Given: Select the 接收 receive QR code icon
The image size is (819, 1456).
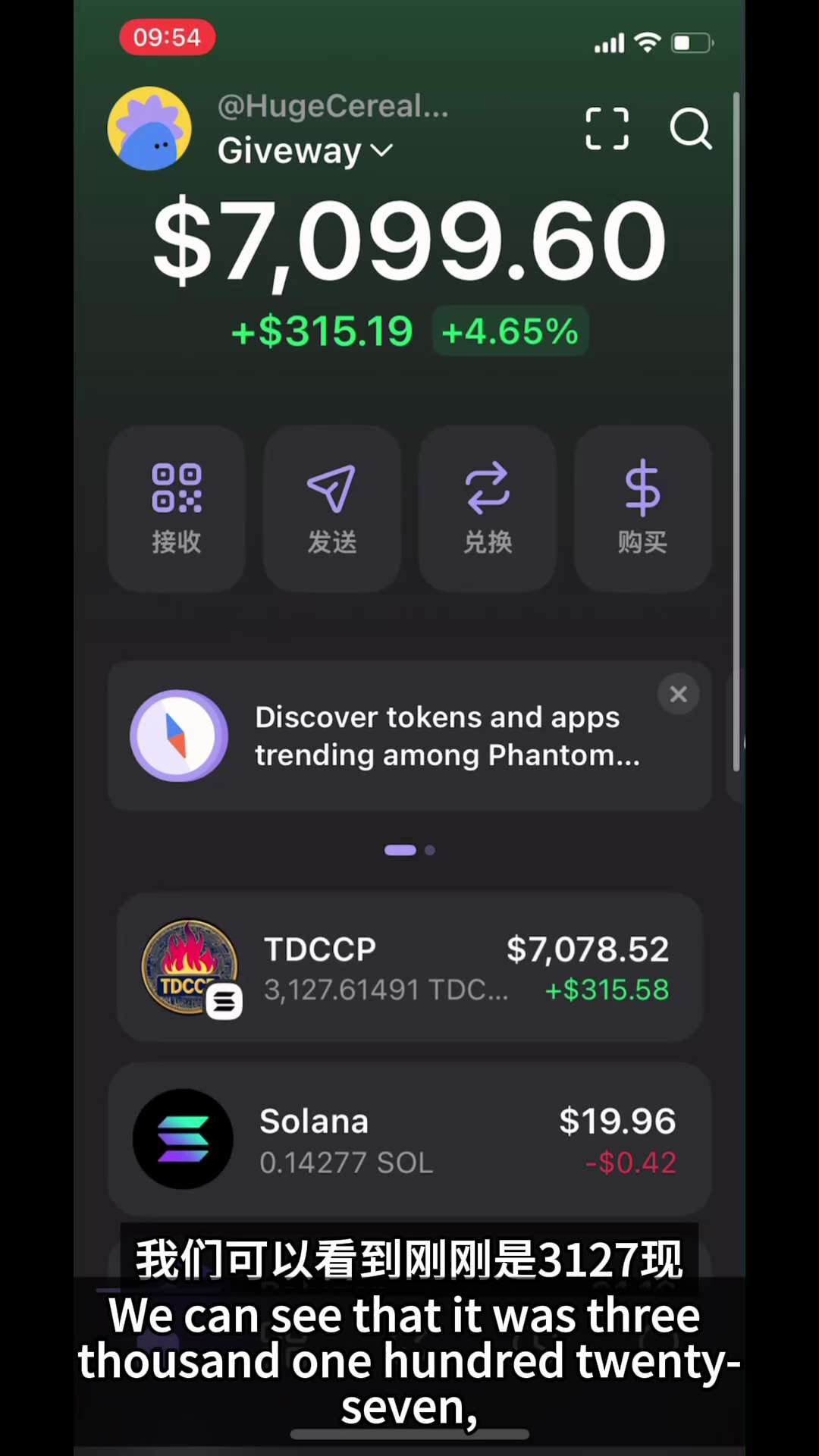Looking at the screenshot, I should pyautogui.click(x=176, y=489).
